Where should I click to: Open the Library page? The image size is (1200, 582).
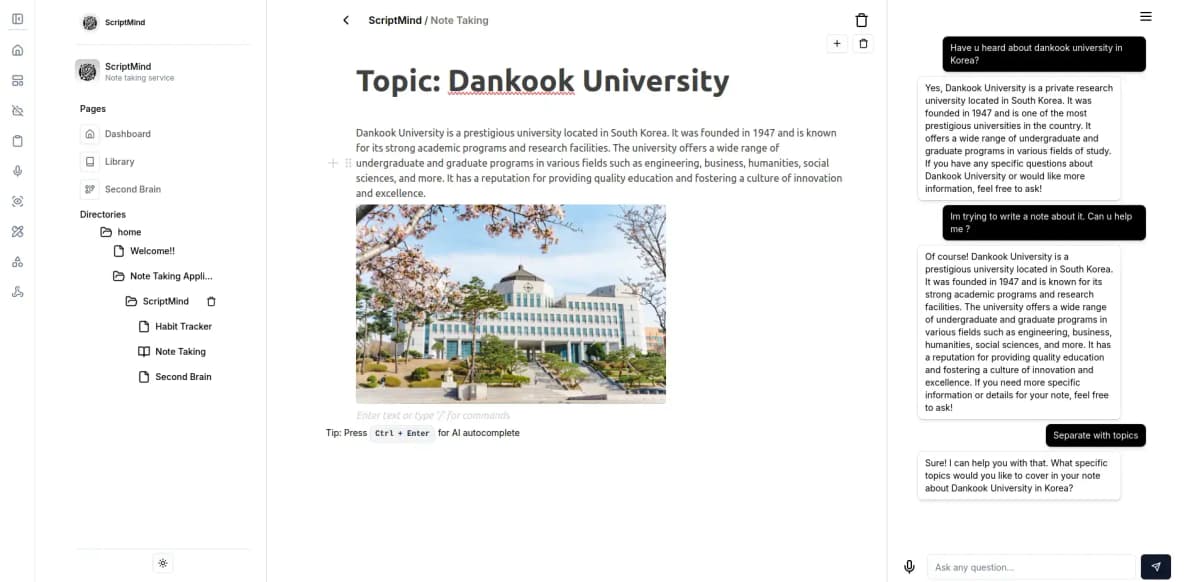[x=119, y=161]
